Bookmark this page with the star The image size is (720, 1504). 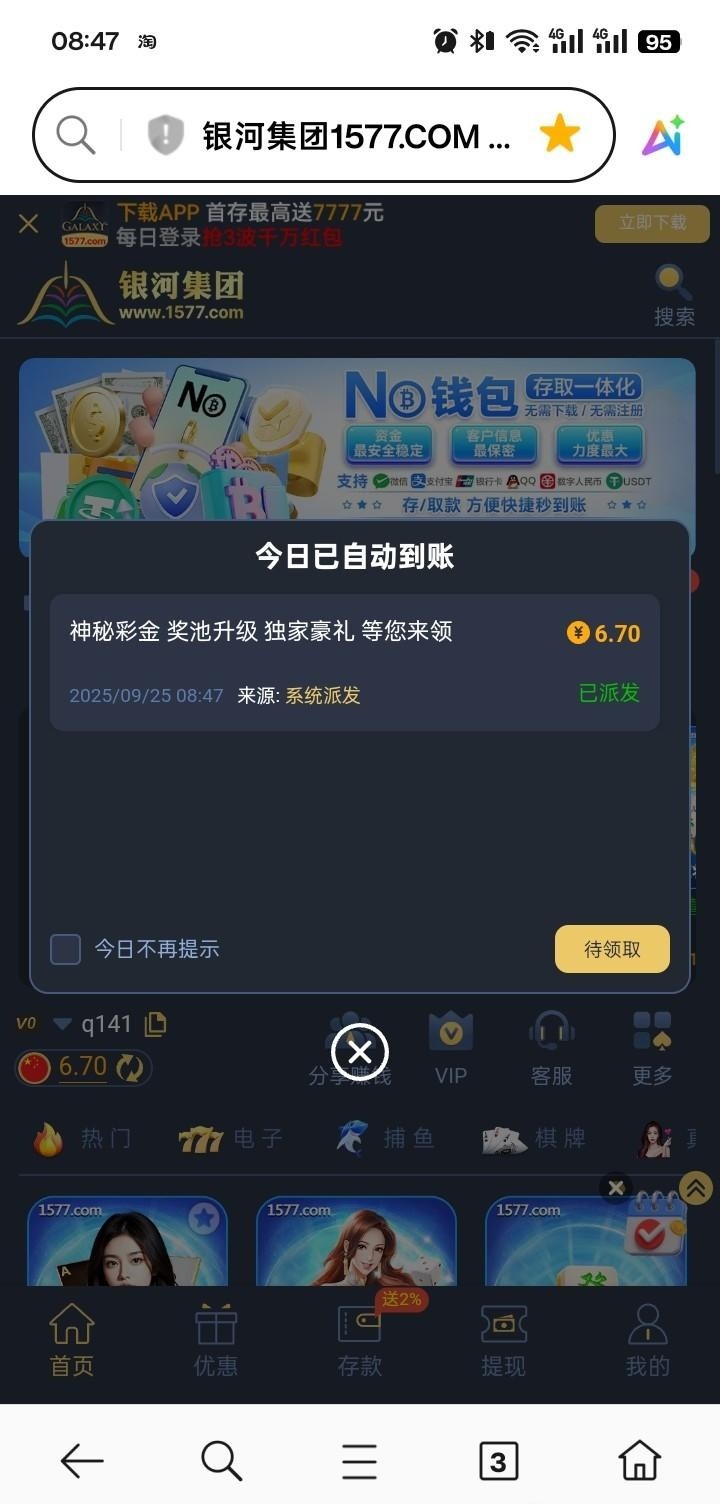pyautogui.click(x=560, y=134)
